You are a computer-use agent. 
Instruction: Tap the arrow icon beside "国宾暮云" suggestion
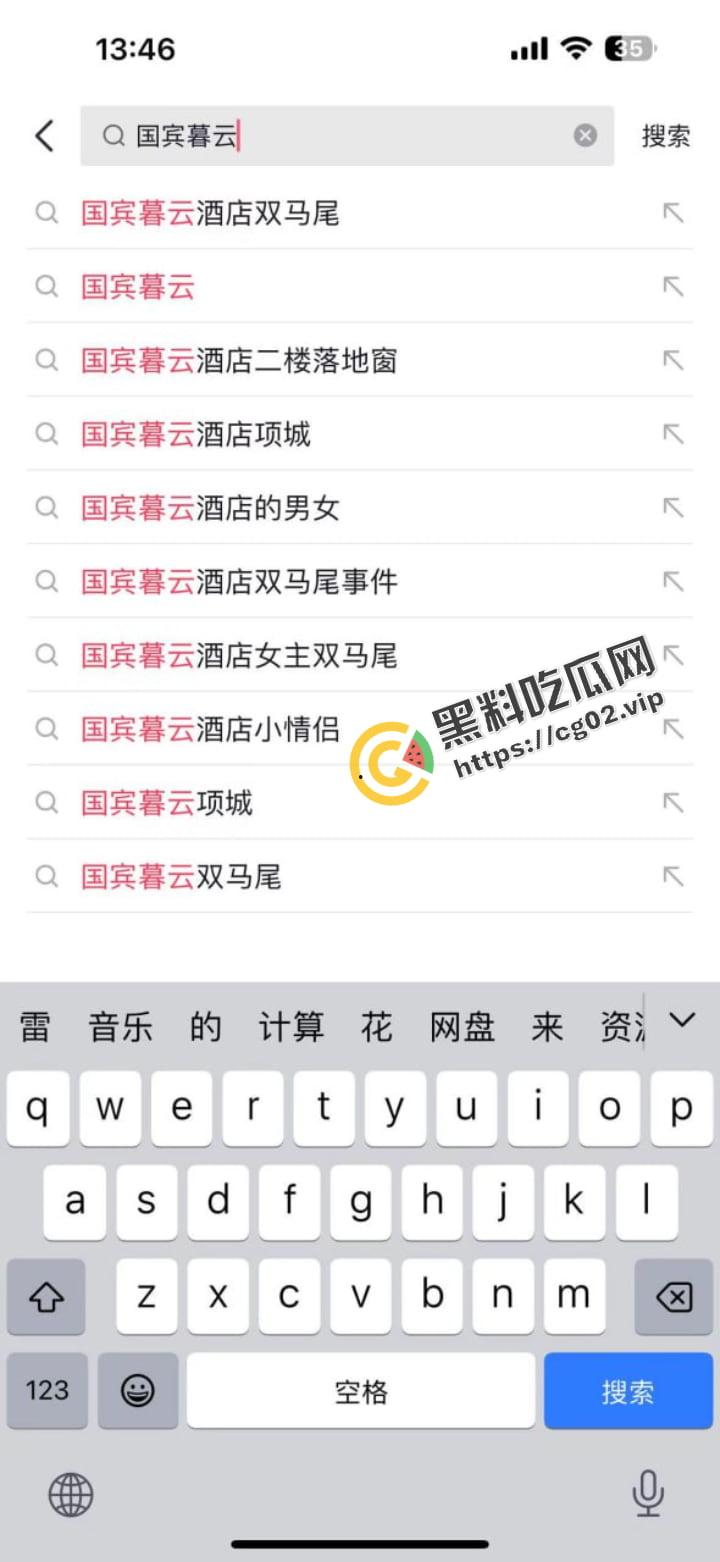click(673, 286)
